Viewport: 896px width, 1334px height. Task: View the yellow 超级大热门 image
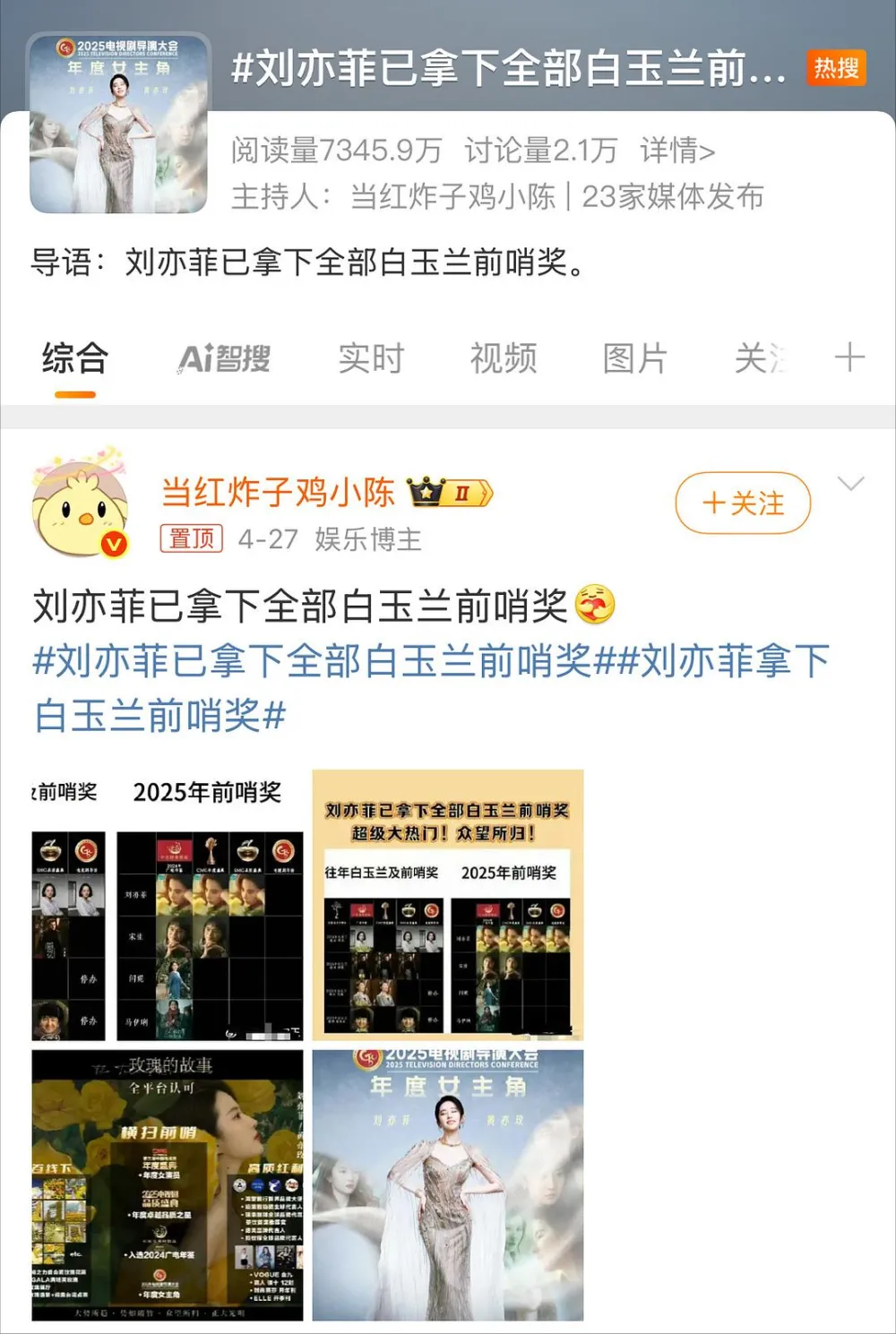coord(448,905)
